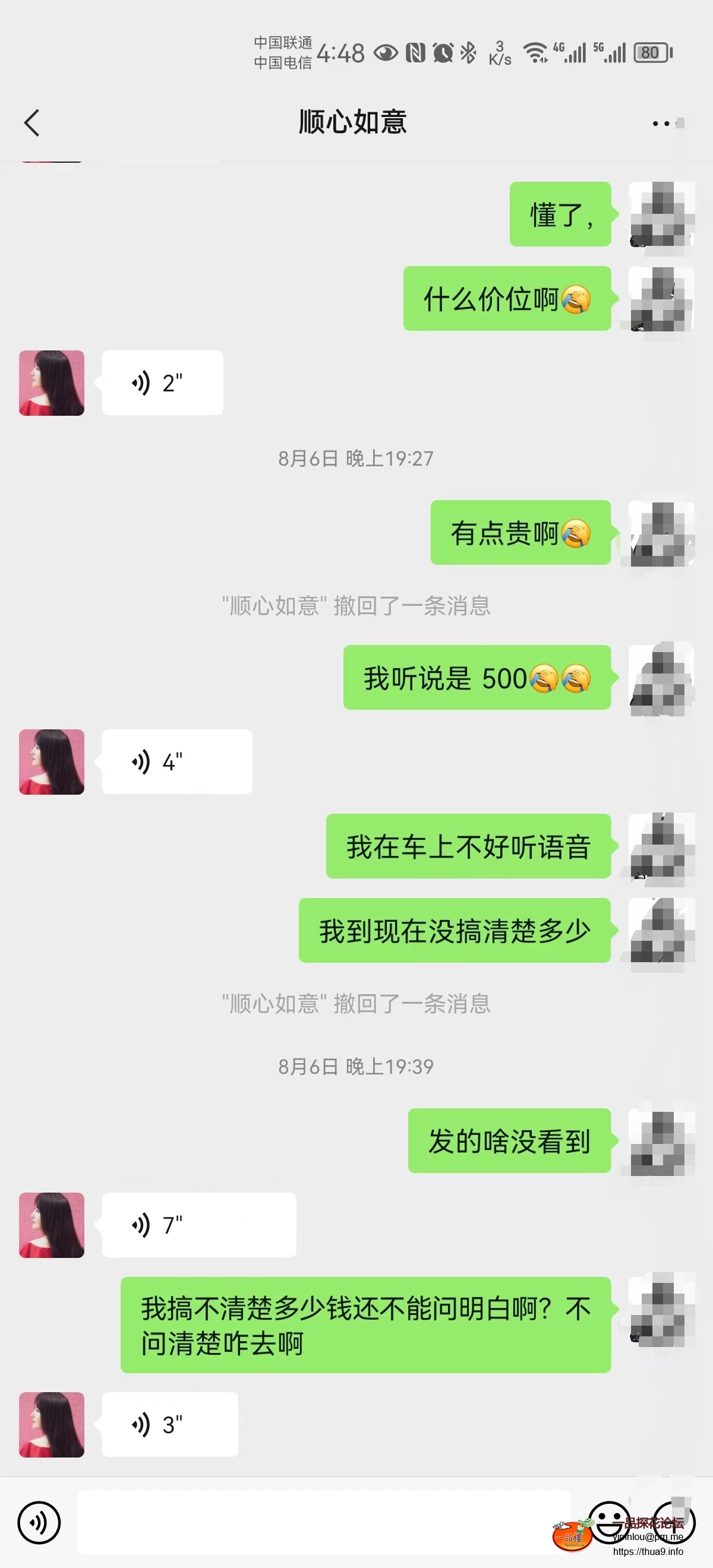This screenshot has height=1568, width=713.
Task: Play the 4" voice message
Action: 176,761
